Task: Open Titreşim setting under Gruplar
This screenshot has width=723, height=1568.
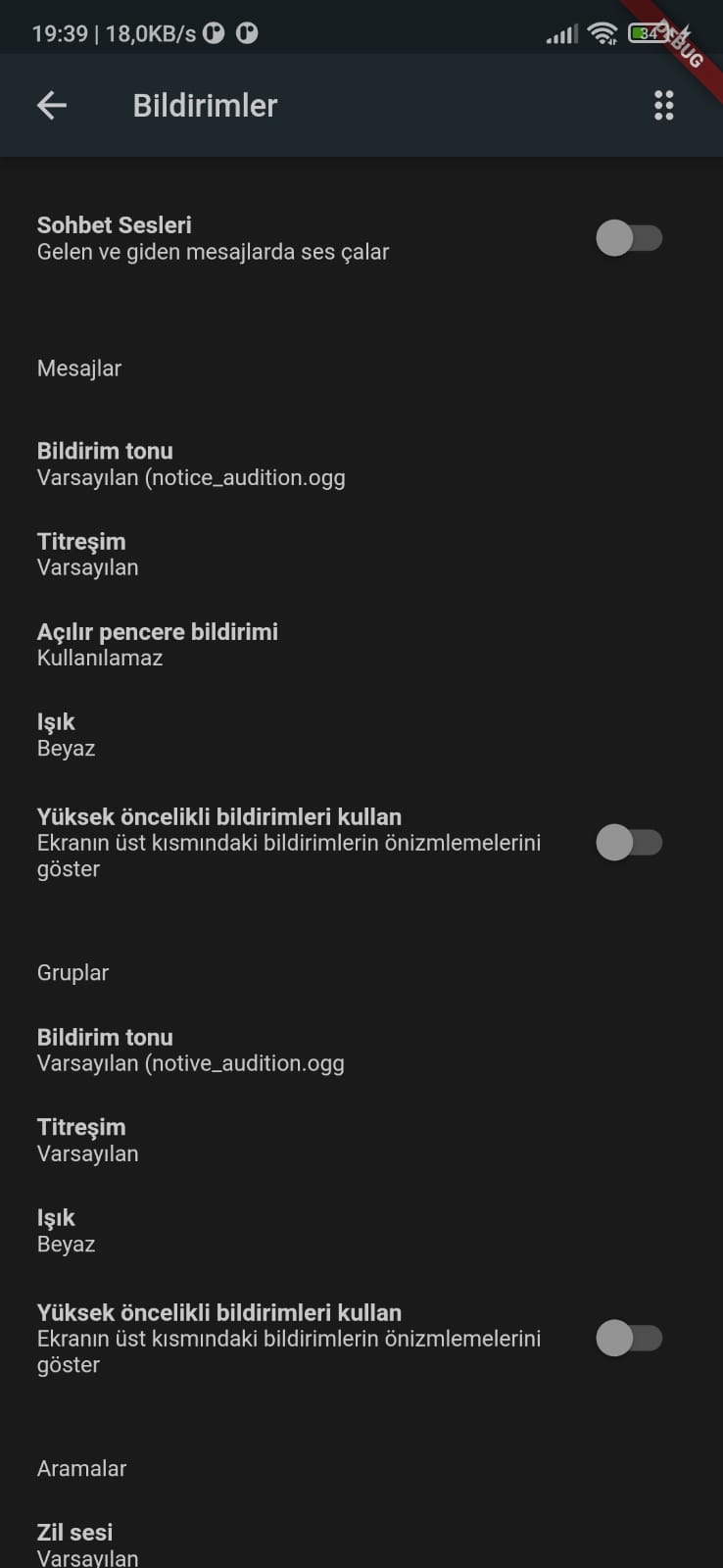Action: tap(87, 1139)
